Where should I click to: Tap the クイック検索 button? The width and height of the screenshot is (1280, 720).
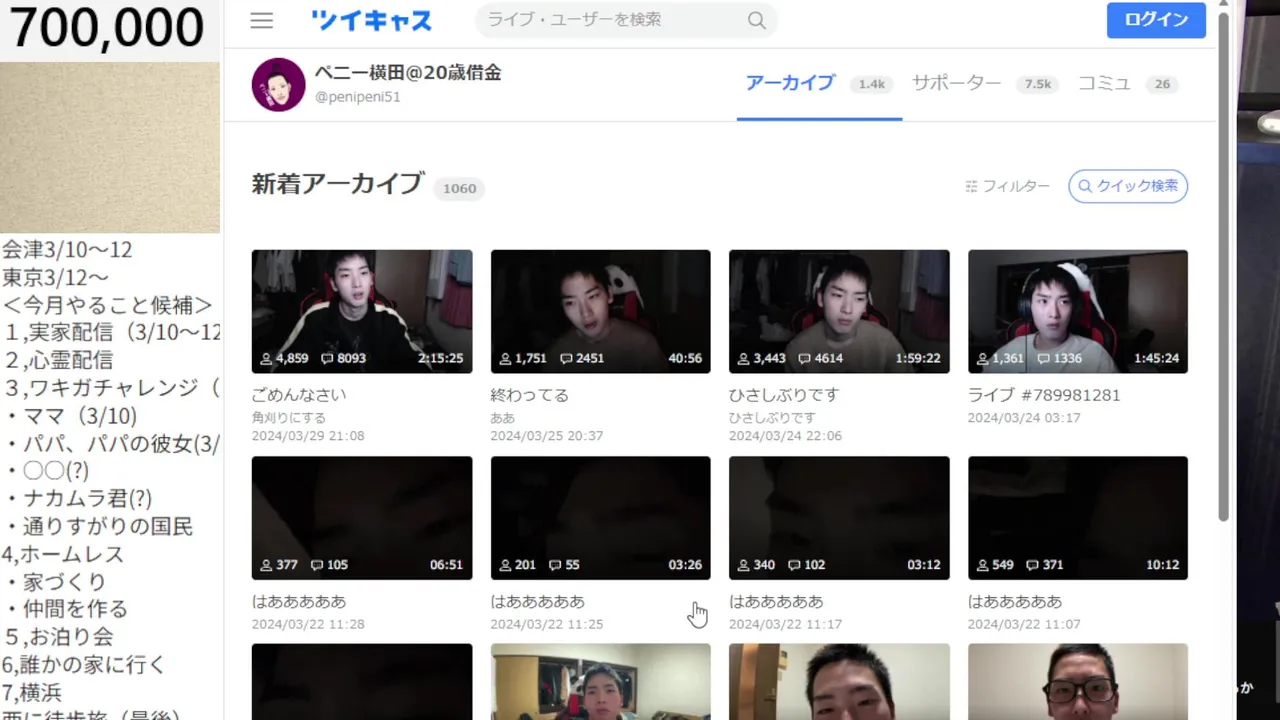pos(1128,186)
